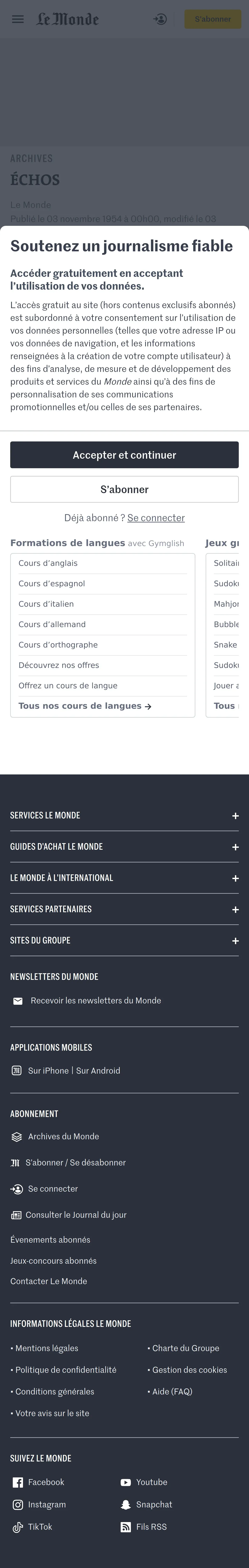Screen dimensions: 249x1568
Task: Tap the white S'abonner button
Action: (x=124, y=489)
